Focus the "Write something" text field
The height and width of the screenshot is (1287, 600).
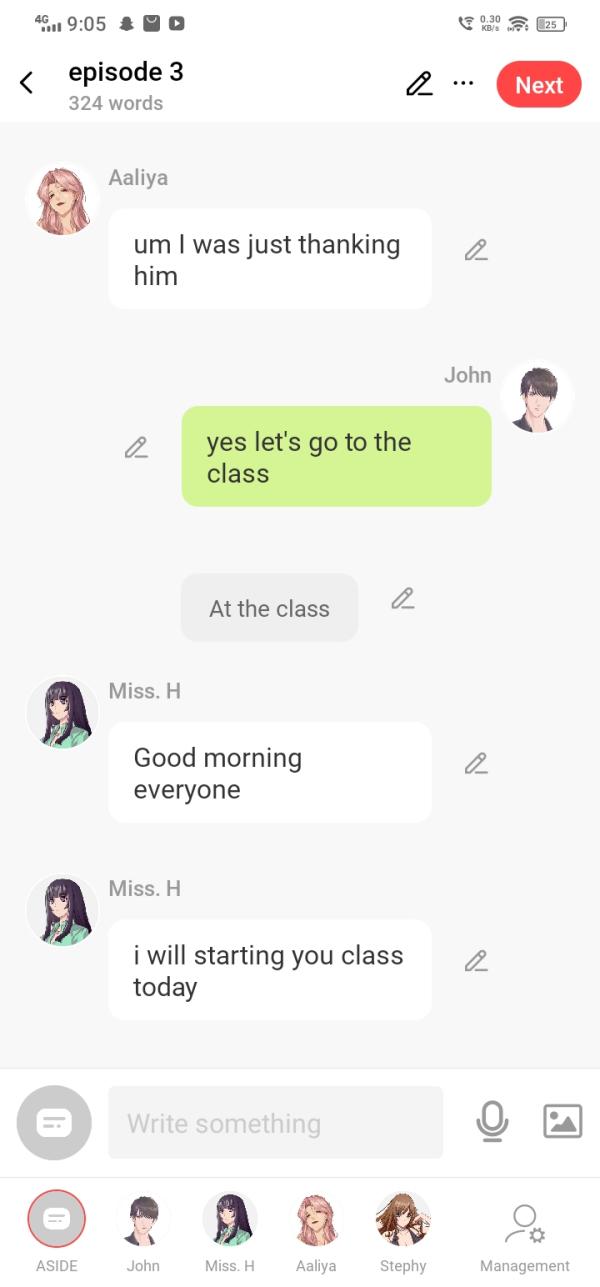tap(275, 1123)
